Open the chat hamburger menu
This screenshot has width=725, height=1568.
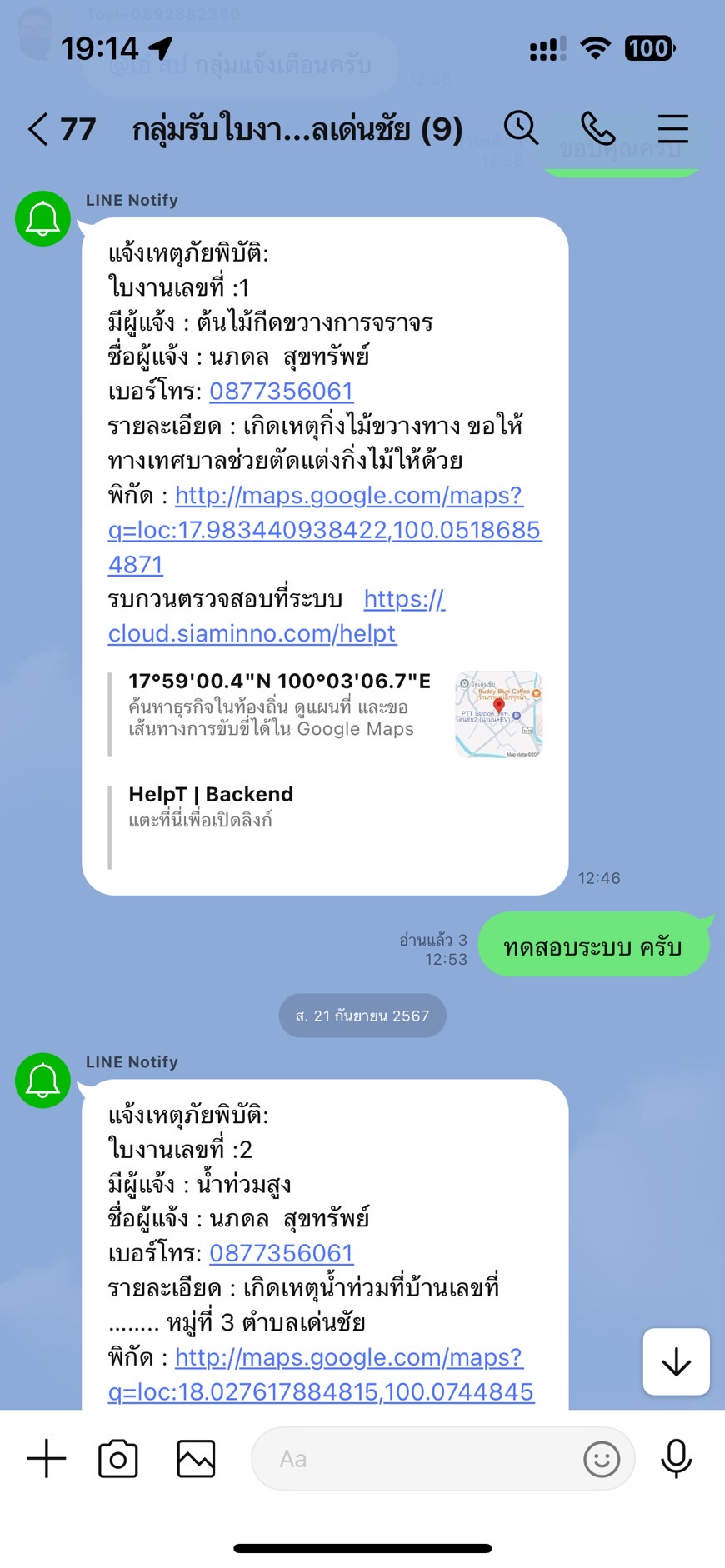(672, 129)
